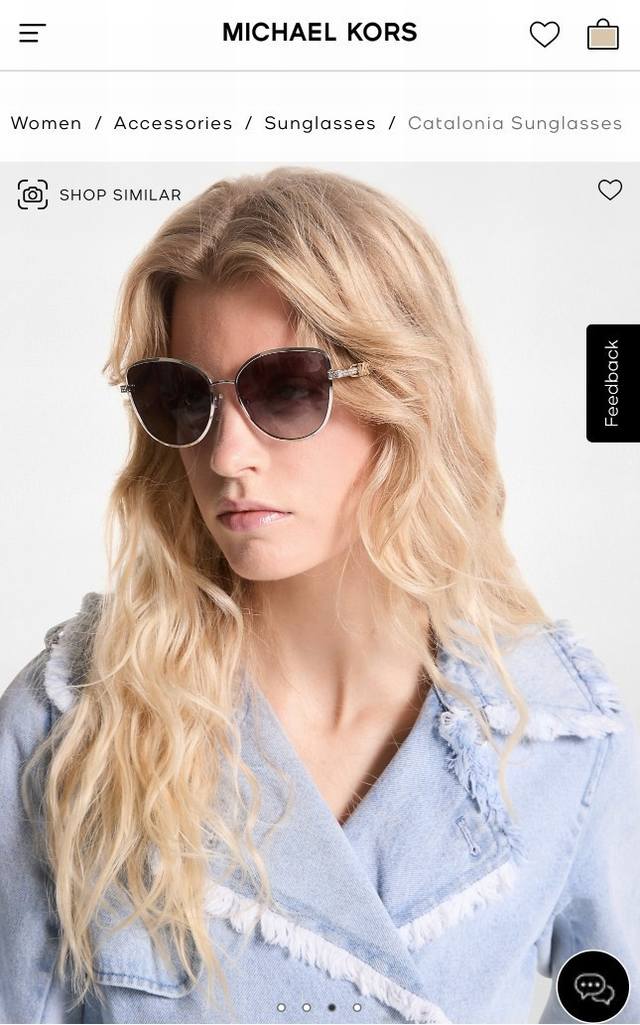Jump to the first image dot

[281, 1007]
